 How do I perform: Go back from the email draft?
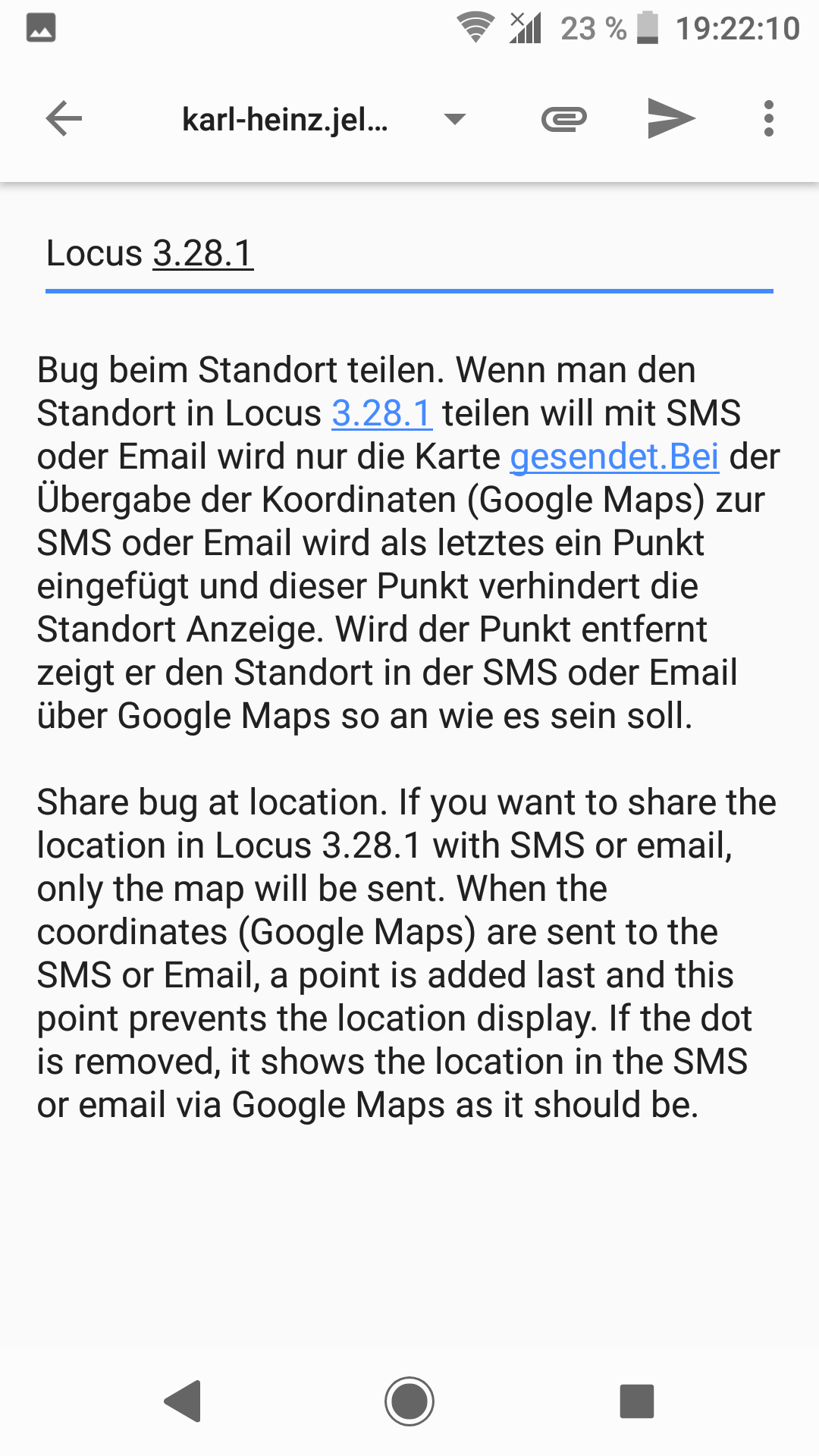click(64, 119)
